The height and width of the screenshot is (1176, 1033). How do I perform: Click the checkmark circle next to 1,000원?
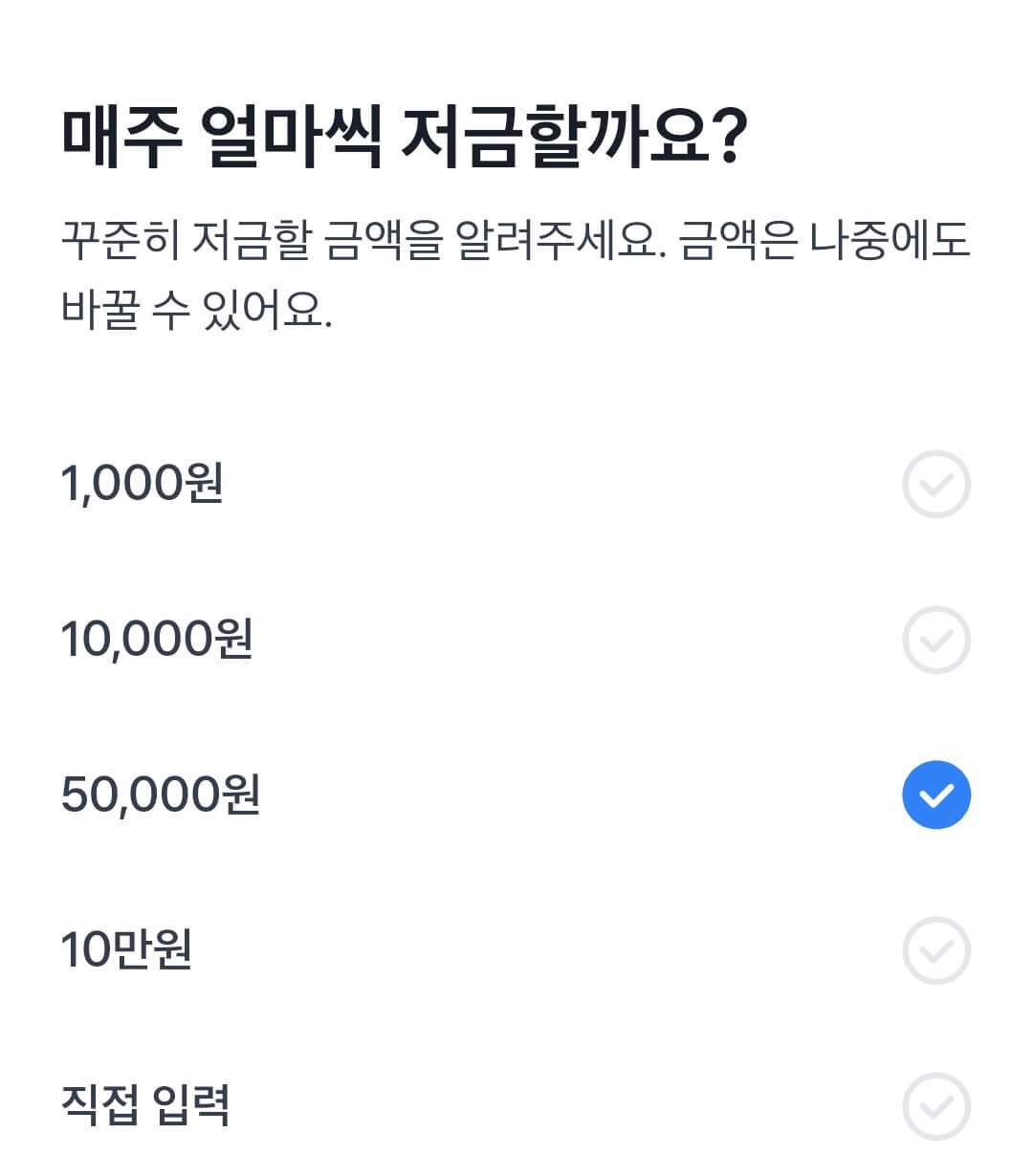pyautogui.click(x=935, y=483)
